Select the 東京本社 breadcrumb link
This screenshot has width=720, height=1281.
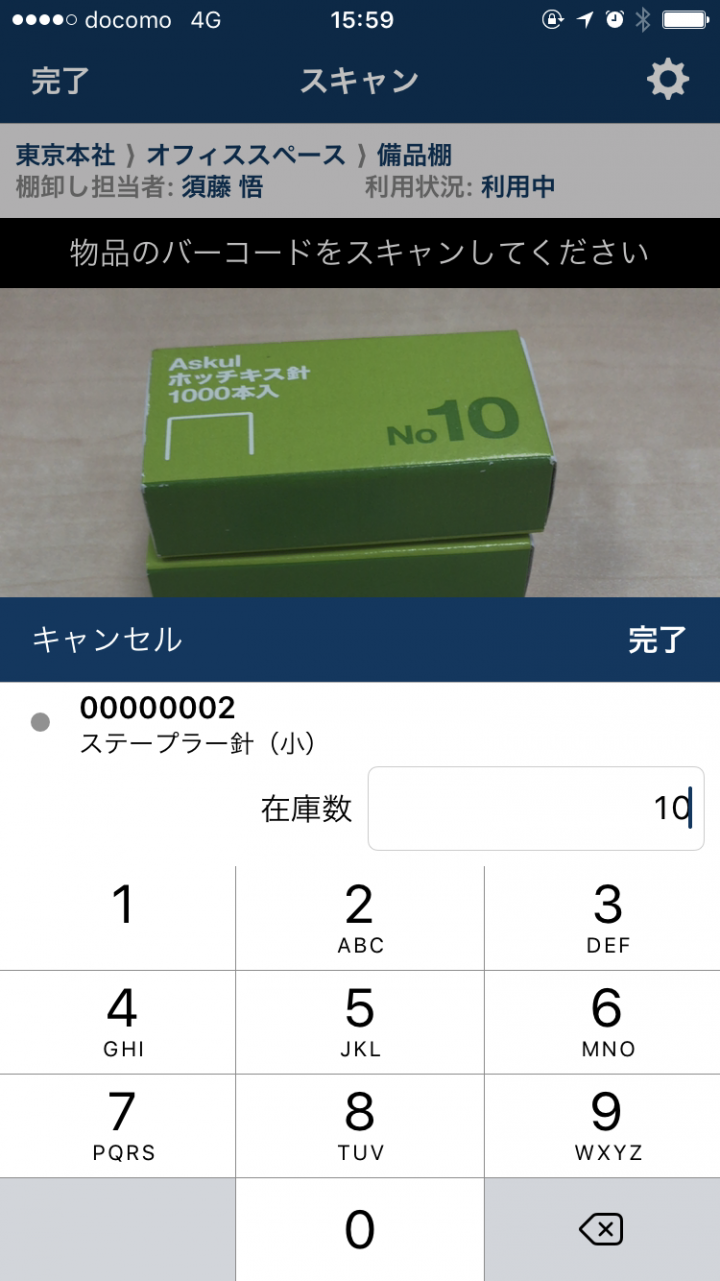55,156
